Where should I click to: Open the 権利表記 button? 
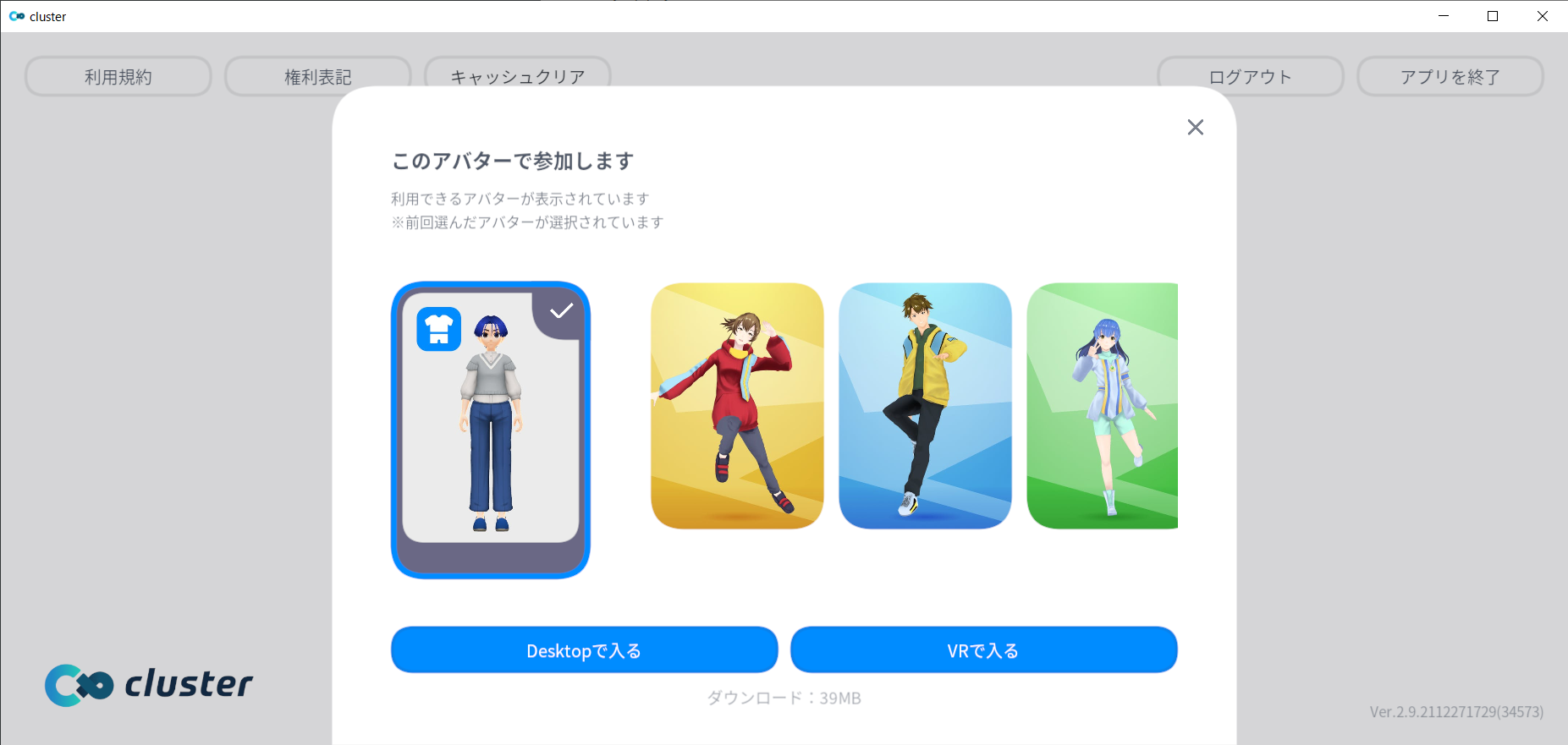318,75
